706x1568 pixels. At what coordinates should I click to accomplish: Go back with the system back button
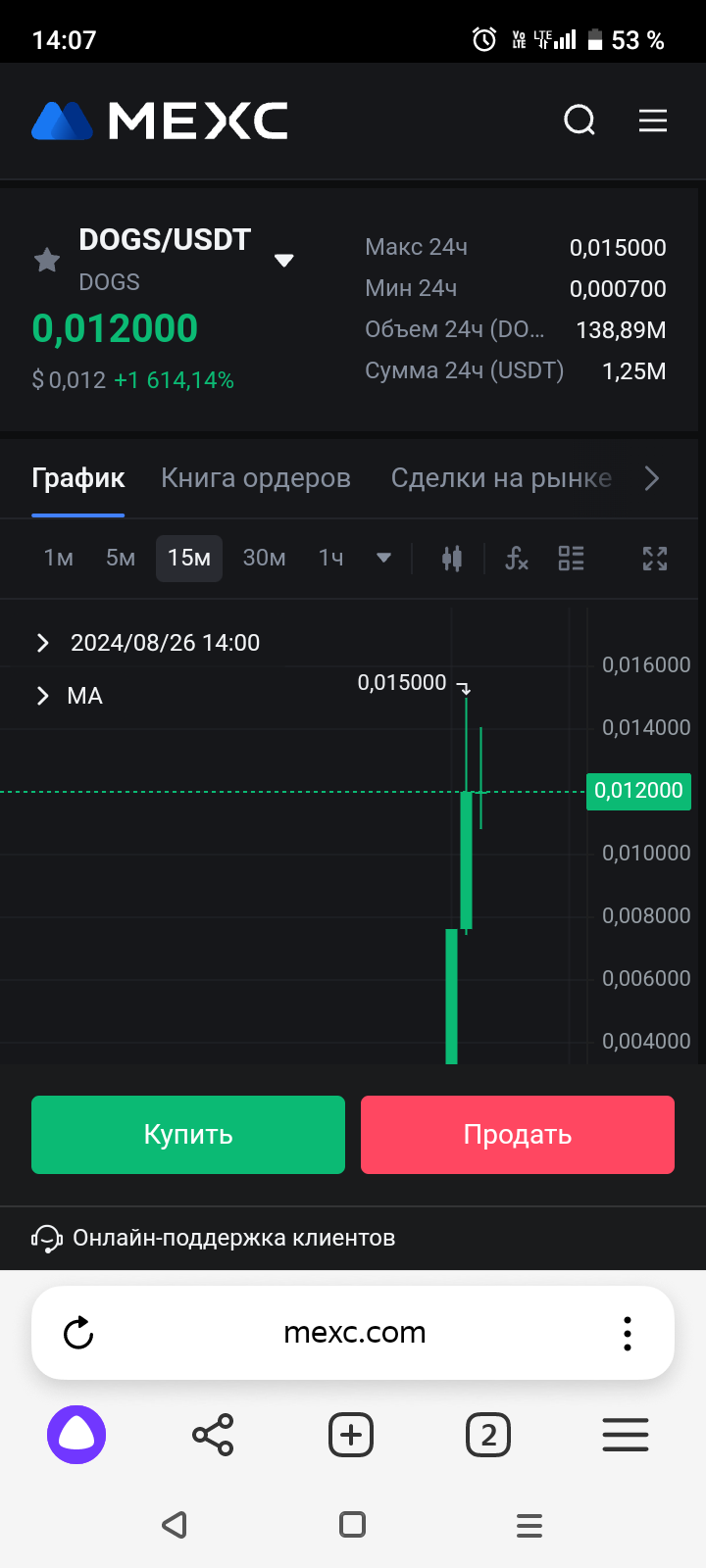pyautogui.click(x=175, y=1525)
